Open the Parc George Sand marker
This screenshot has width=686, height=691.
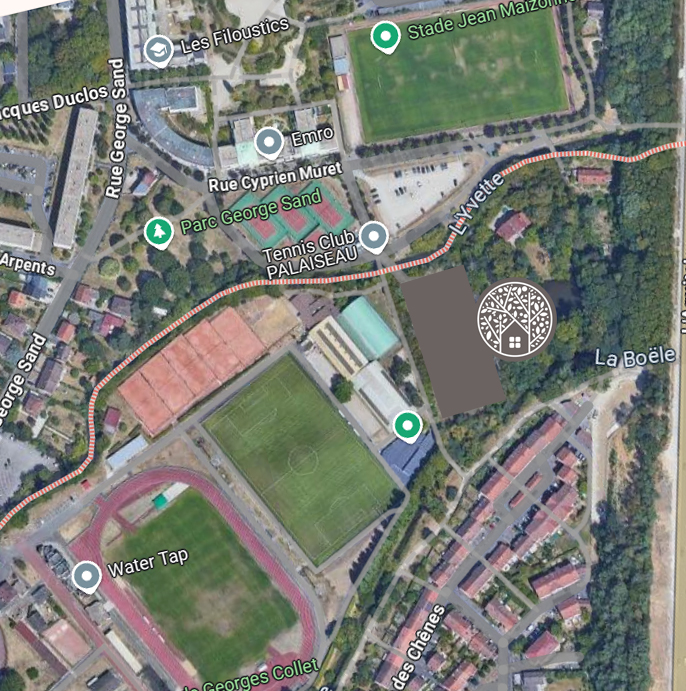point(158,231)
